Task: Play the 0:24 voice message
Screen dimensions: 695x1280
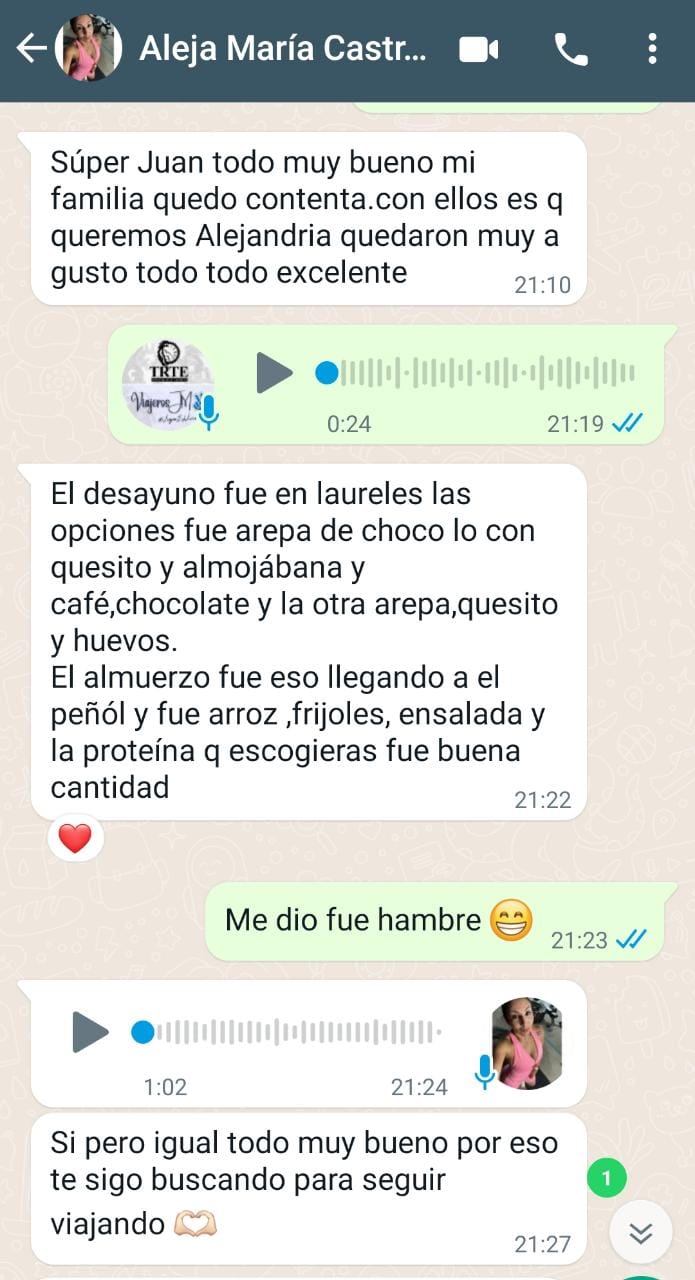Action: 274,373
